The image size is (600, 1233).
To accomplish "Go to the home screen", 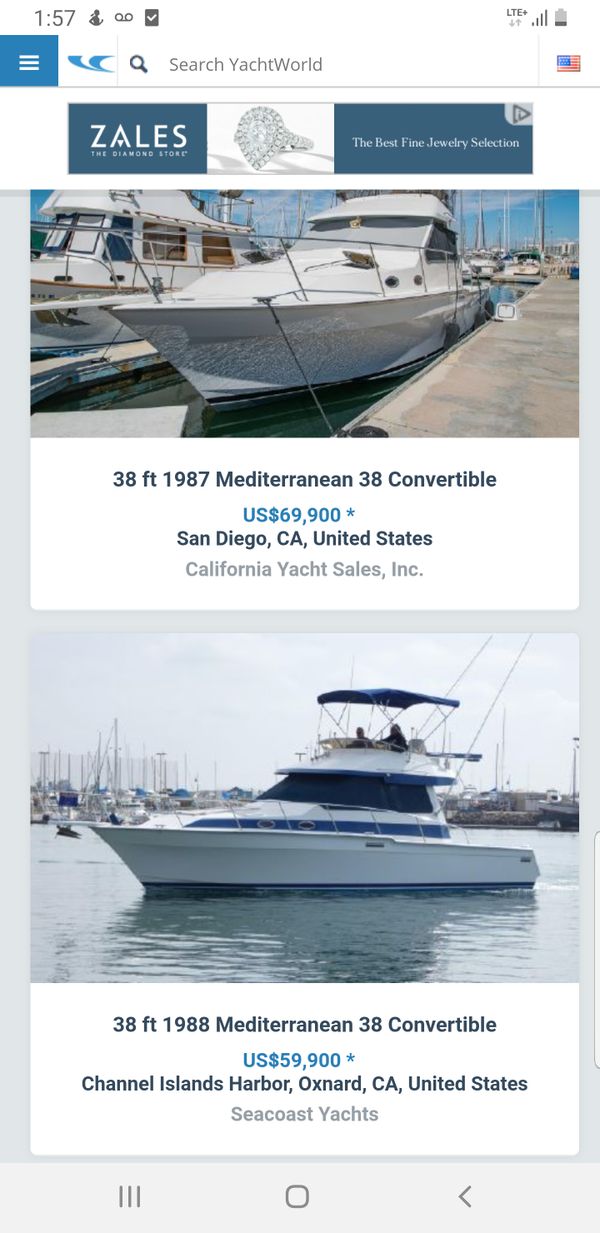I will (297, 1196).
